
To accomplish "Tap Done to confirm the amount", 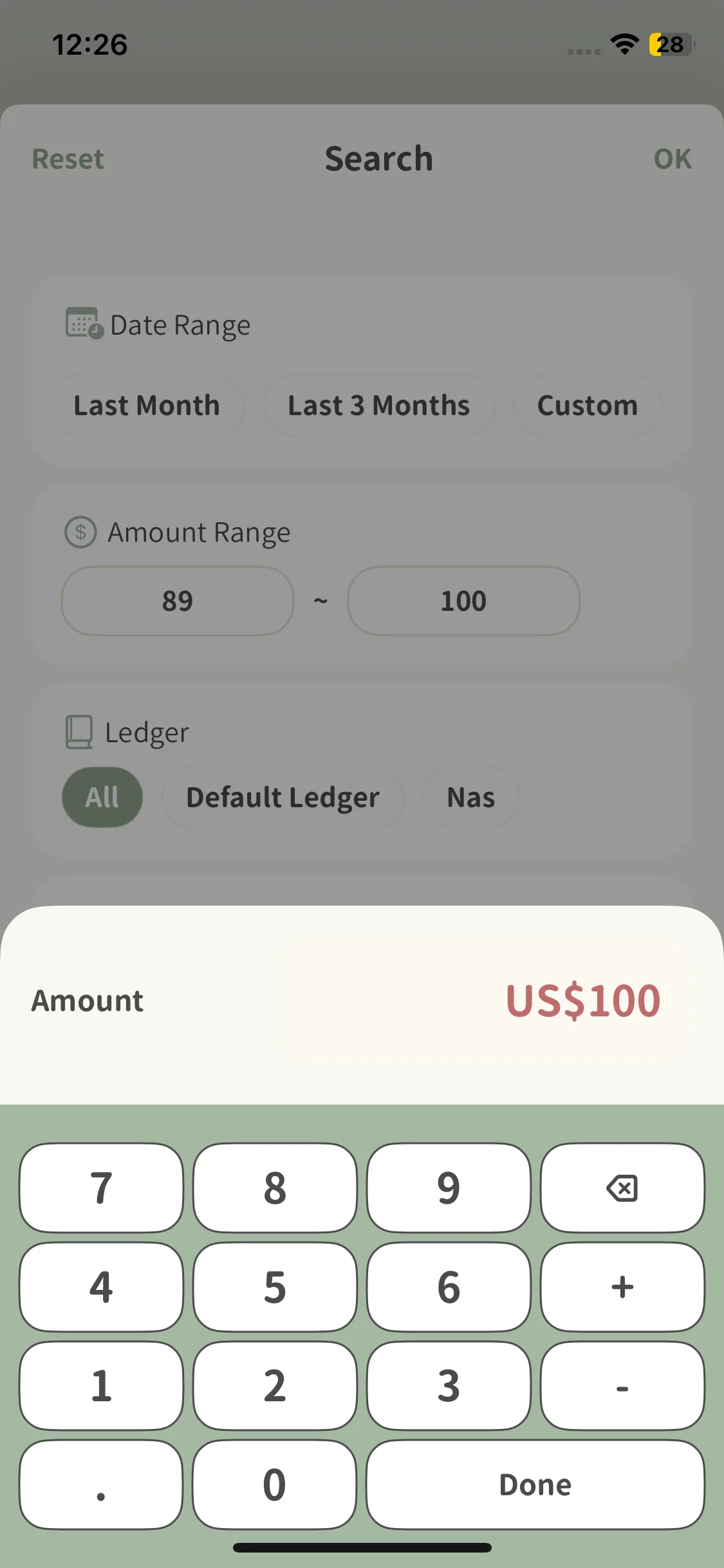I will (535, 1484).
